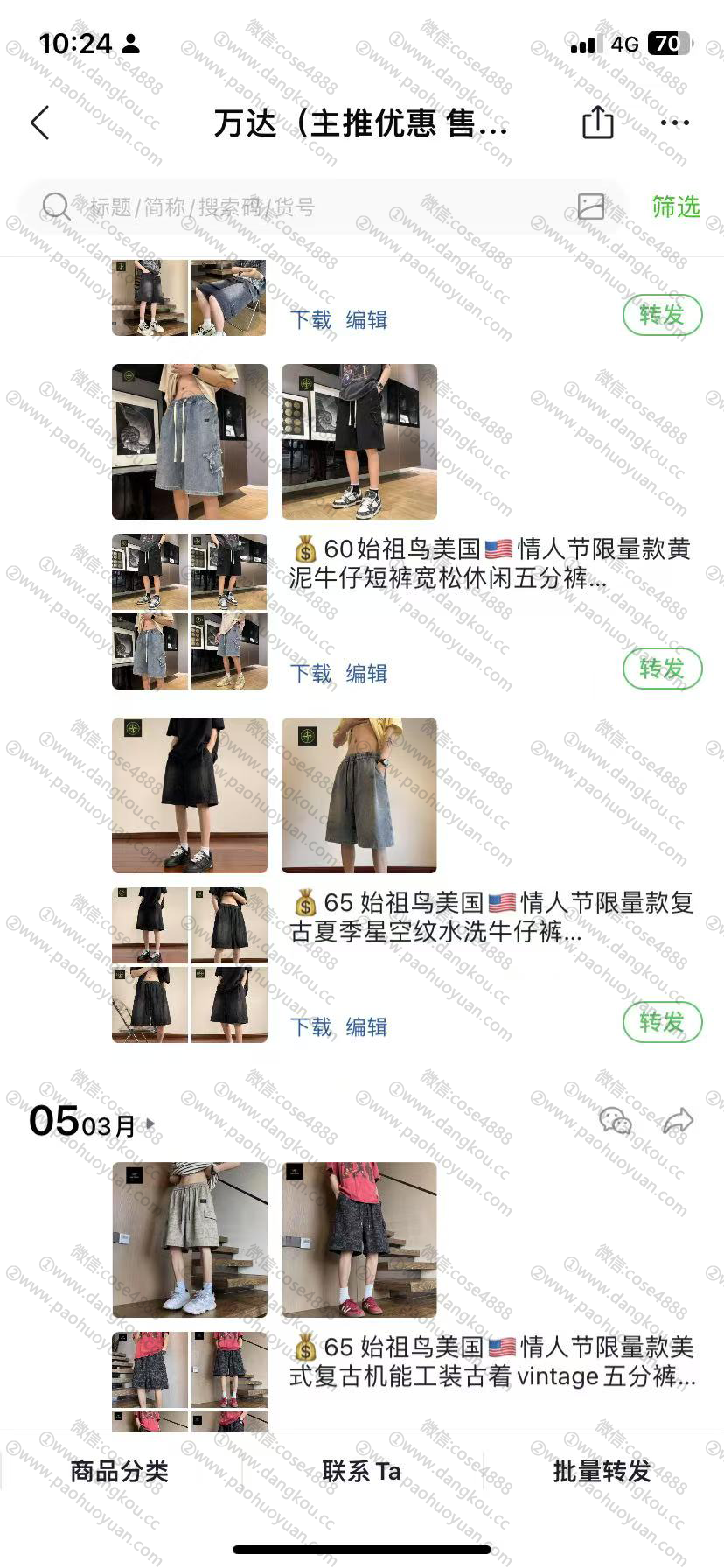Open the 筛选 filter
Image resolution: width=724 pixels, height=1568 pixels.
click(x=676, y=206)
